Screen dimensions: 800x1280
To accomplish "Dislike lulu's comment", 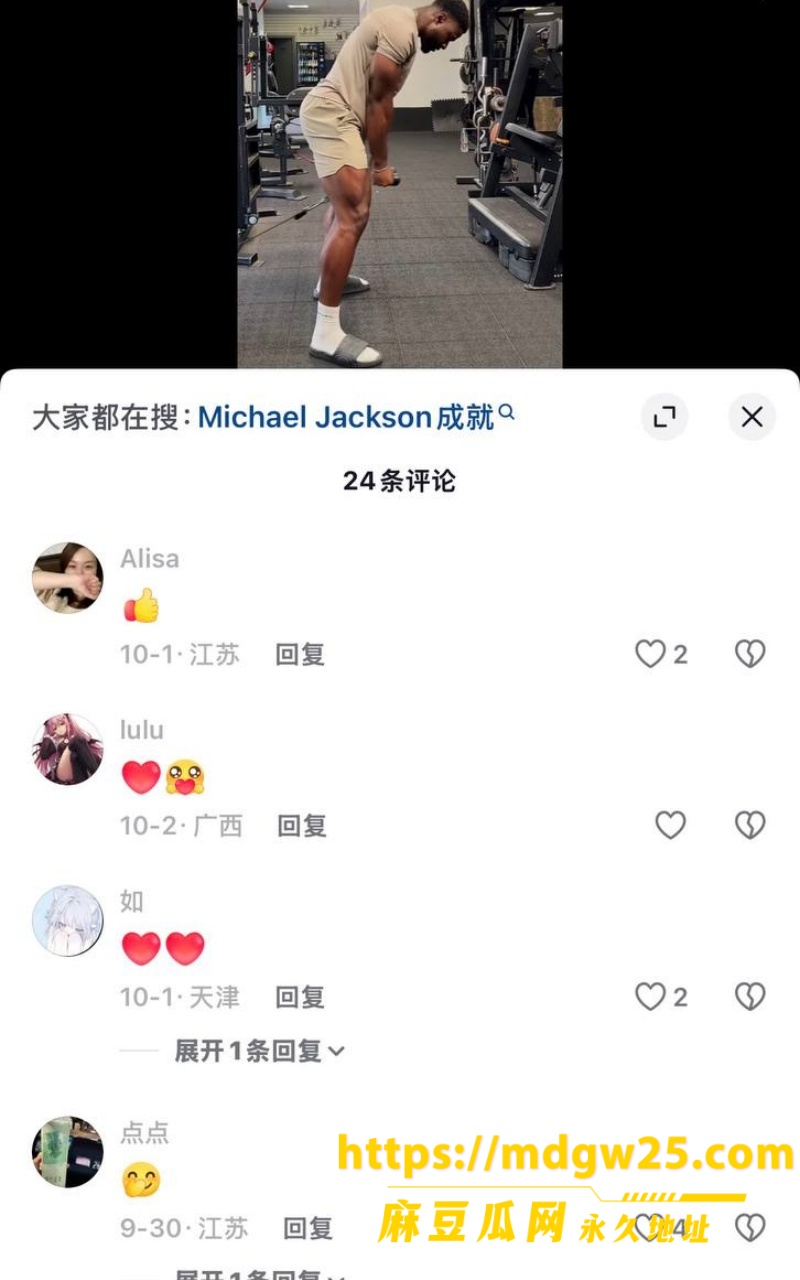I will click(750, 825).
